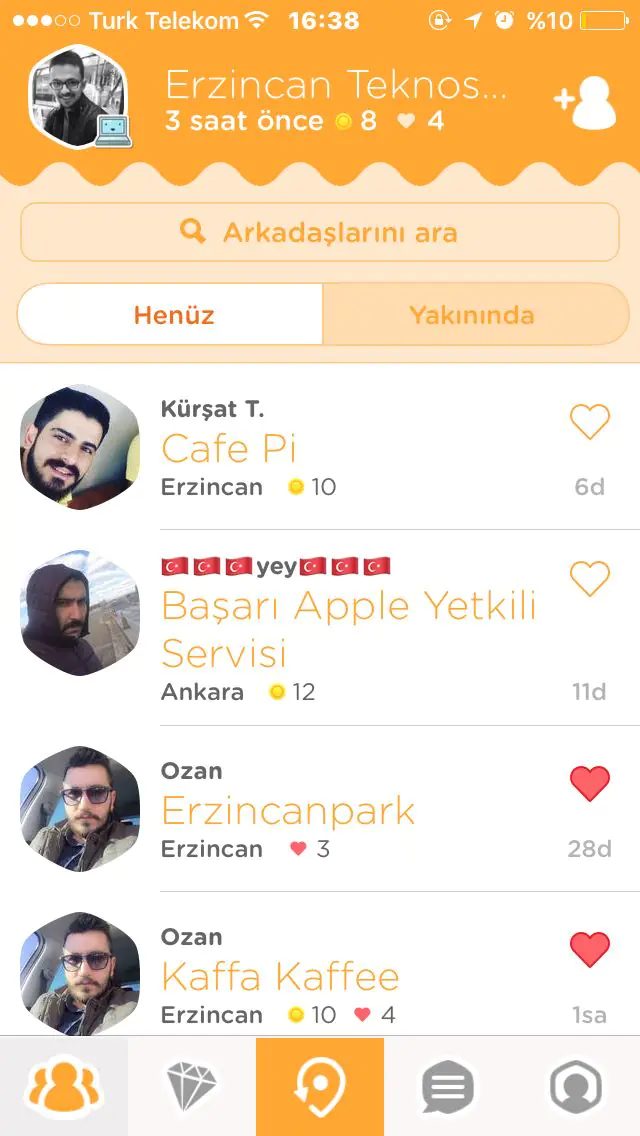Tap the Arkadaşlarını ara search box
The width and height of the screenshot is (640, 1136).
[x=320, y=233]
